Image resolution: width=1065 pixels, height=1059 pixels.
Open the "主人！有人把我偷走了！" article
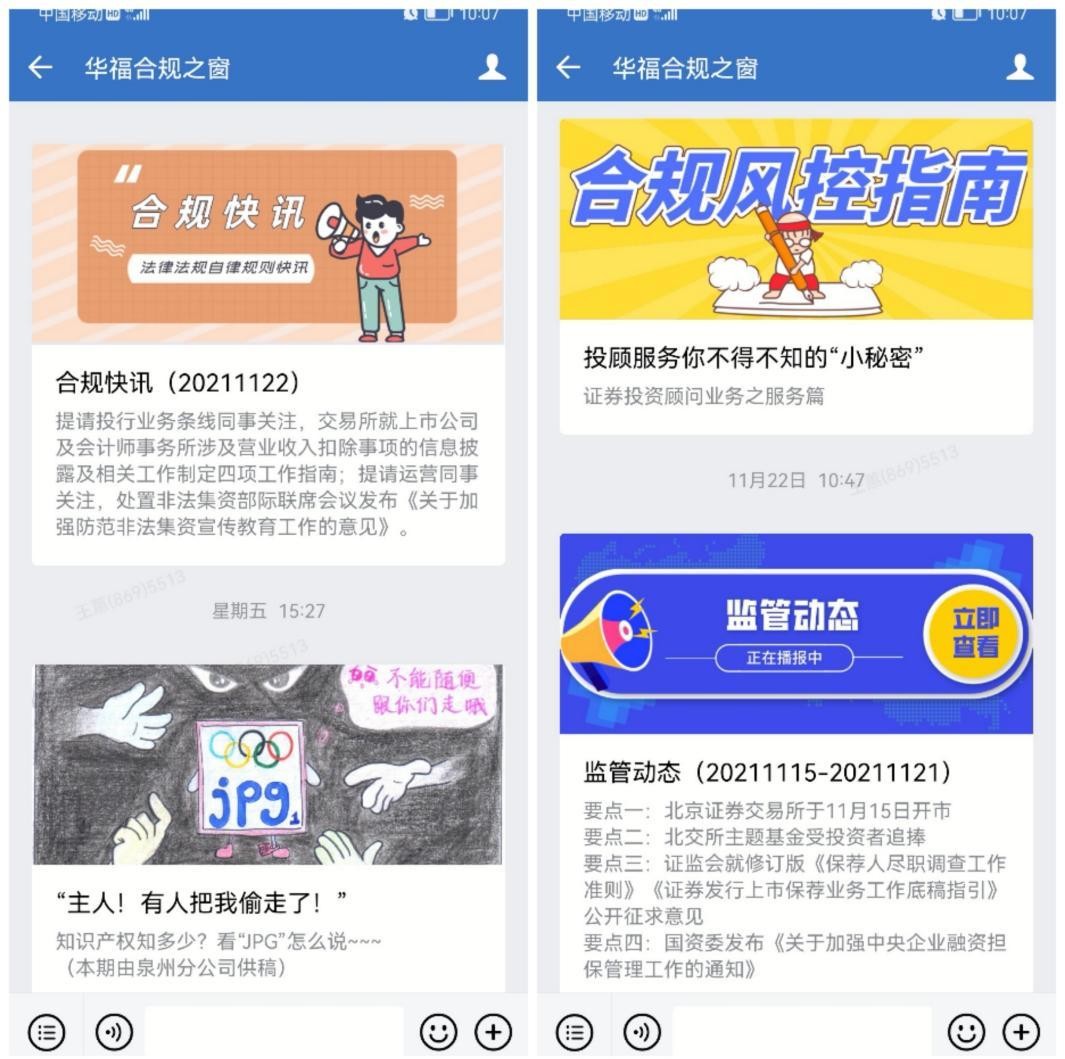(x=268, y=901)
